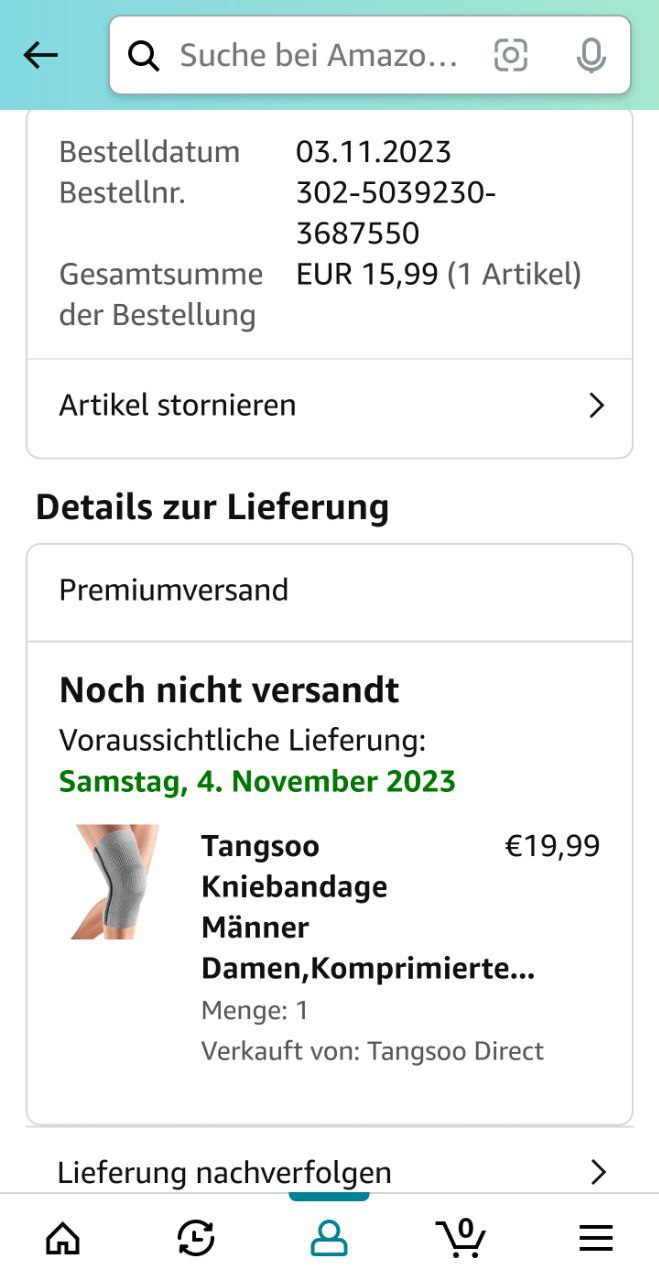
Task: Open the shopping cart tab
Action: coord(461,1238)
